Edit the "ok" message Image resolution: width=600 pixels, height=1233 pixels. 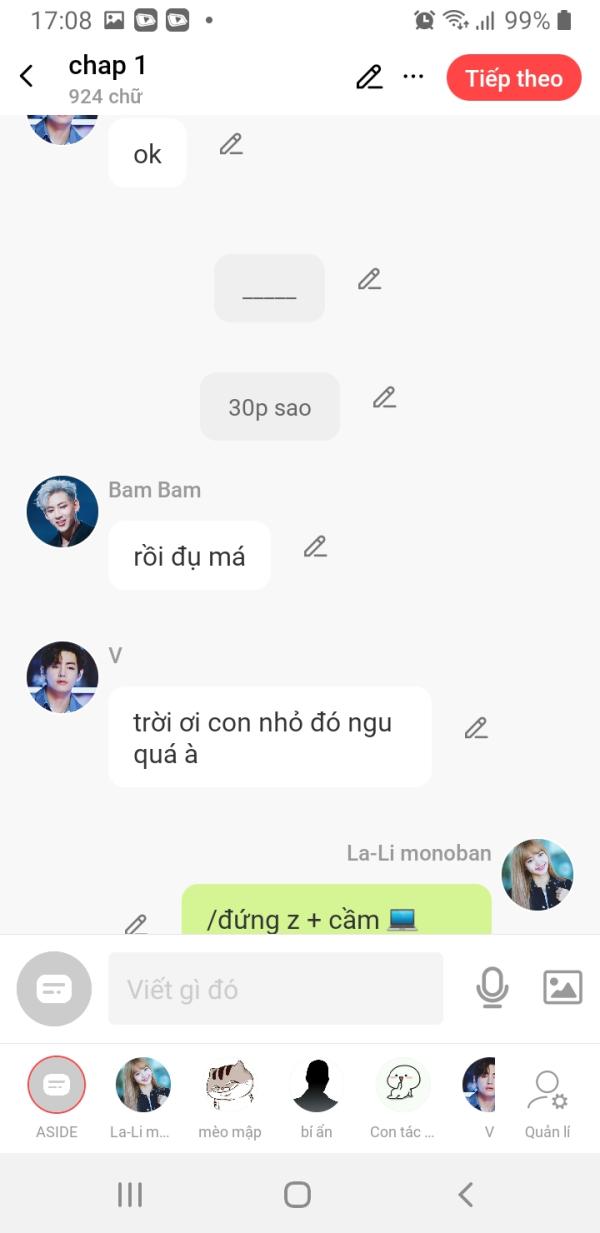click(231, 144)
